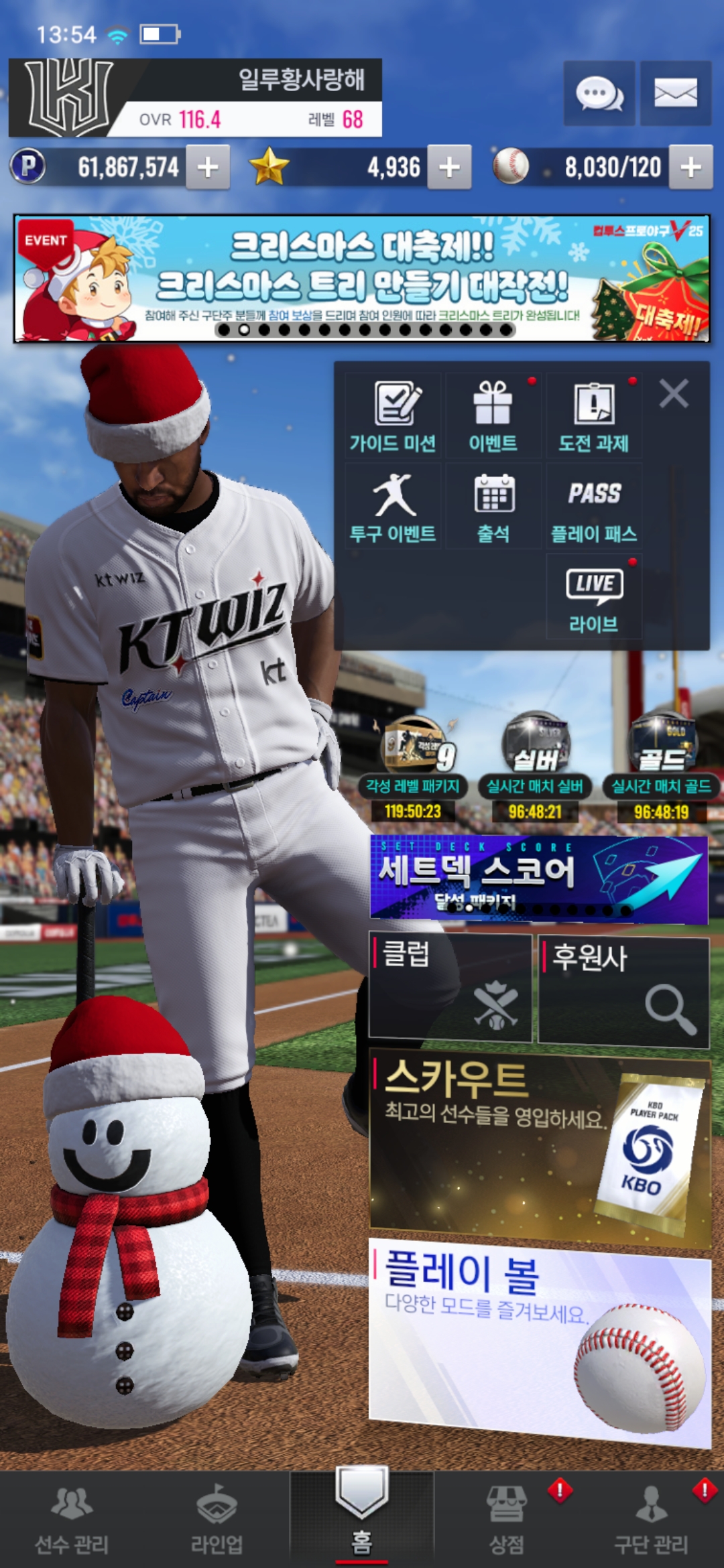Screen dimensions: 724x1568
Task: Open 가이드 미션 menu
Action: [394, 416]
